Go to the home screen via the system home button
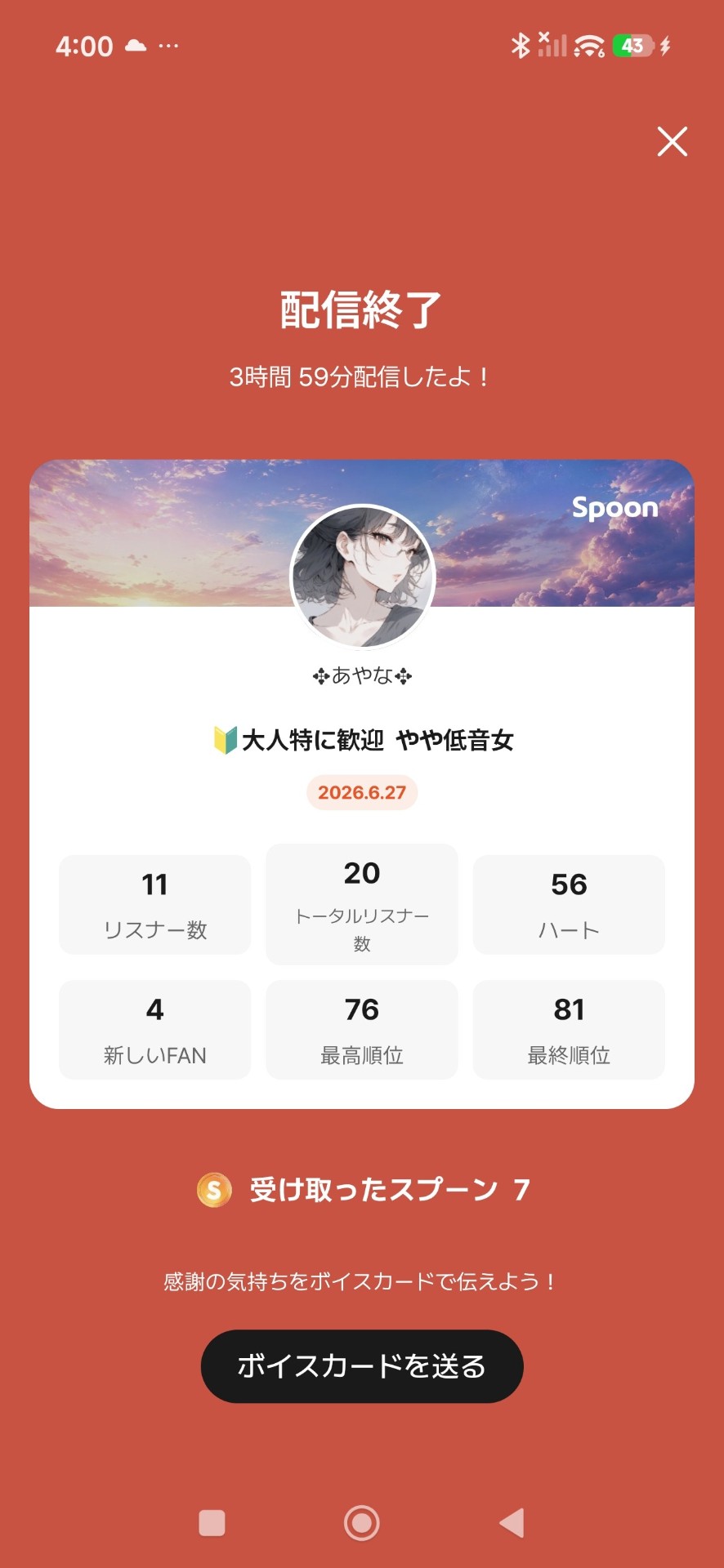724x1568 pixels. [362, 1523]
